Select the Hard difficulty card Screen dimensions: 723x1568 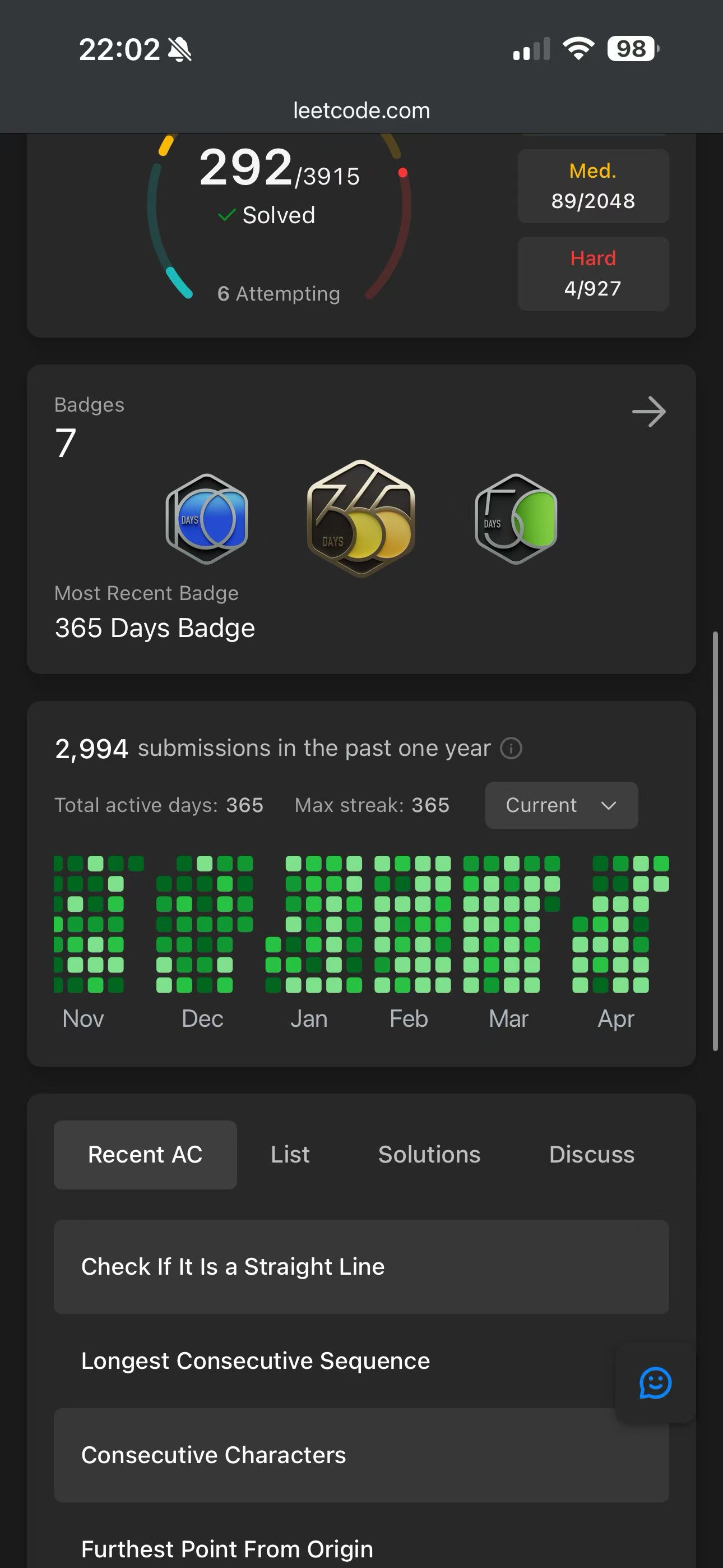tap(593, 273)
